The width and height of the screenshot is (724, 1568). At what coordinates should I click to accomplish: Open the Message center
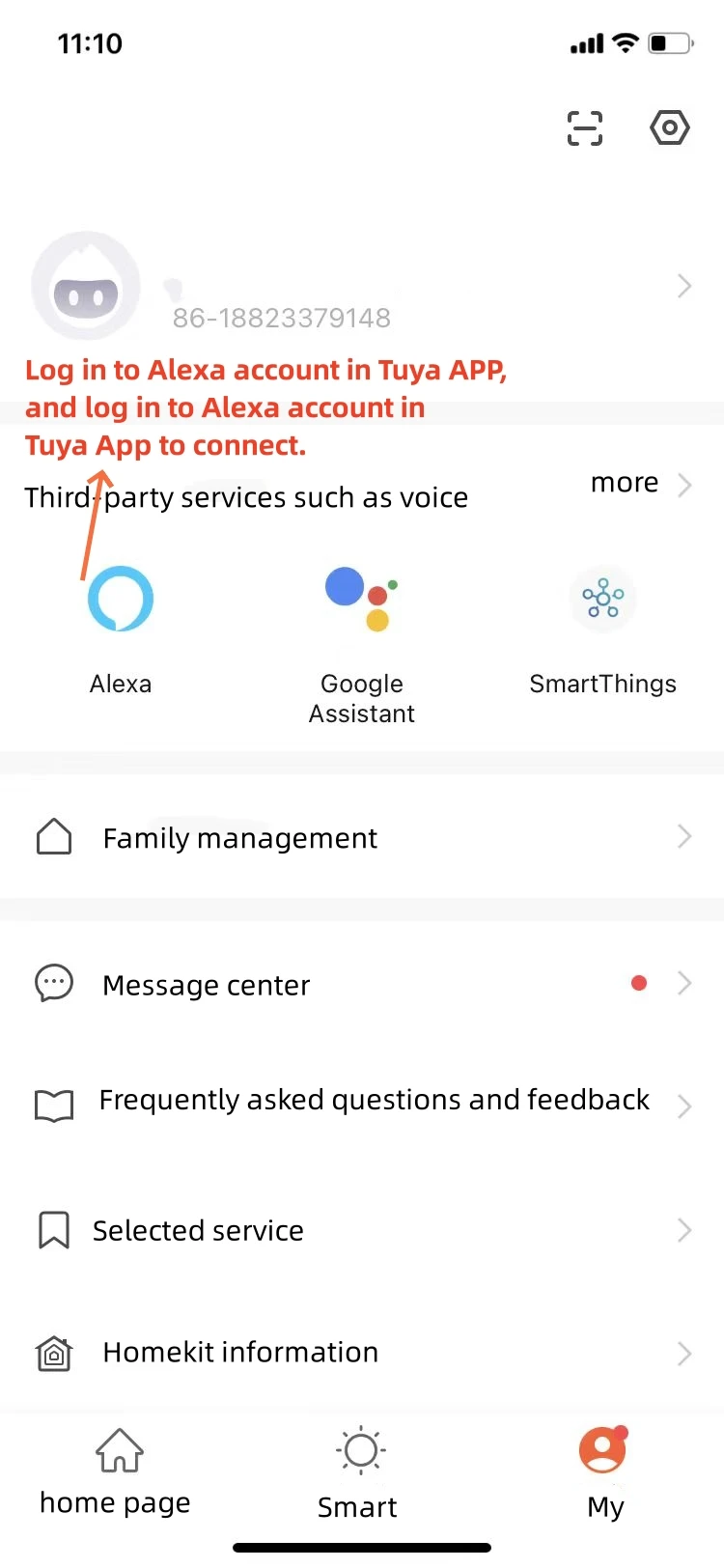point(361,984)
